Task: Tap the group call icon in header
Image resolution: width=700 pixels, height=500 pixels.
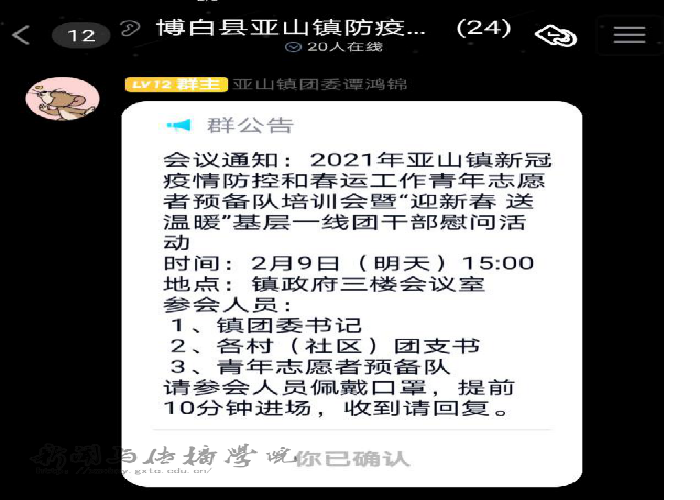Action: (556, 36)
